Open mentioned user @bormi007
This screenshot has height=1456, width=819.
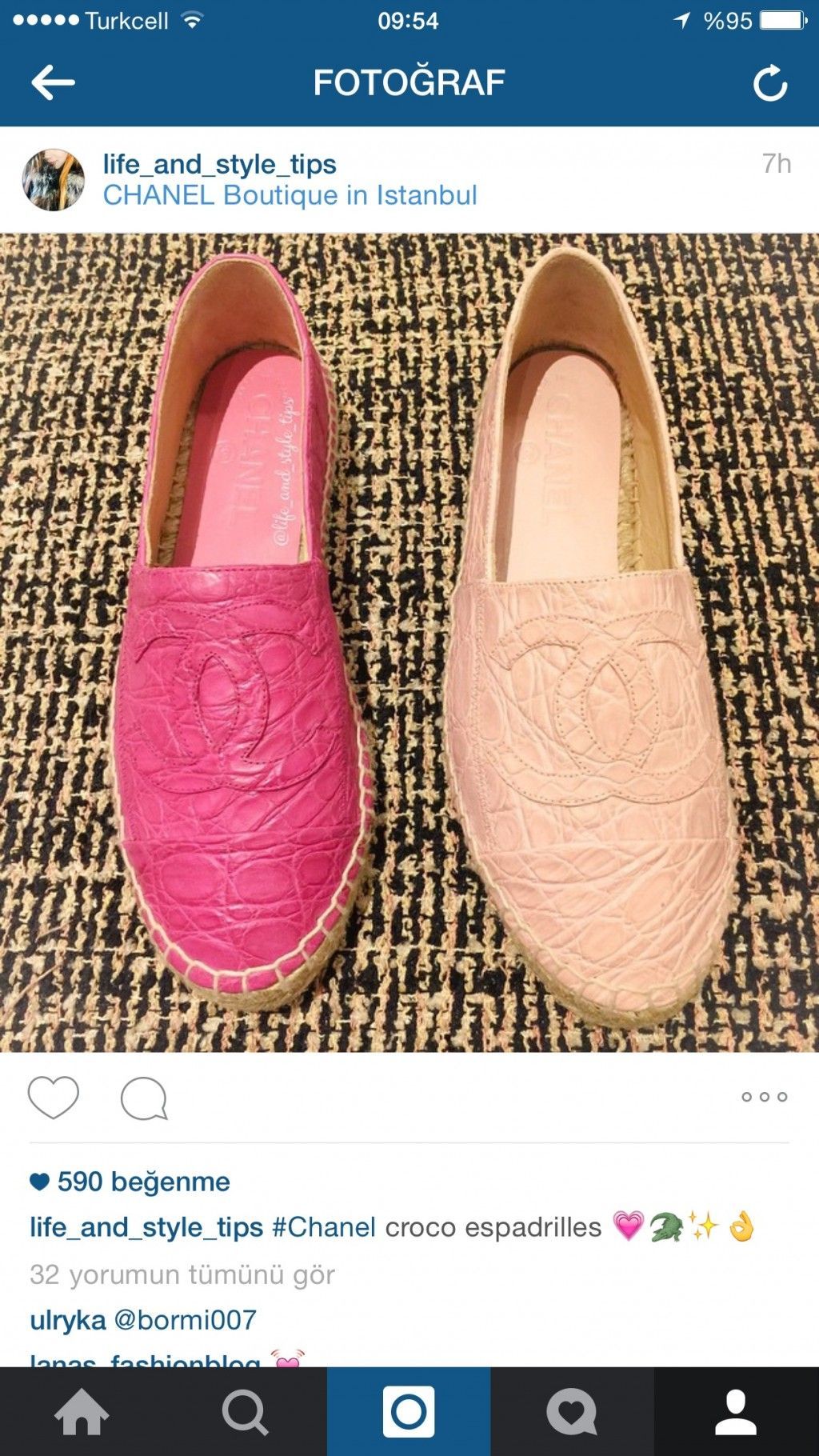pyautogui.click(x=185, y=1320)
